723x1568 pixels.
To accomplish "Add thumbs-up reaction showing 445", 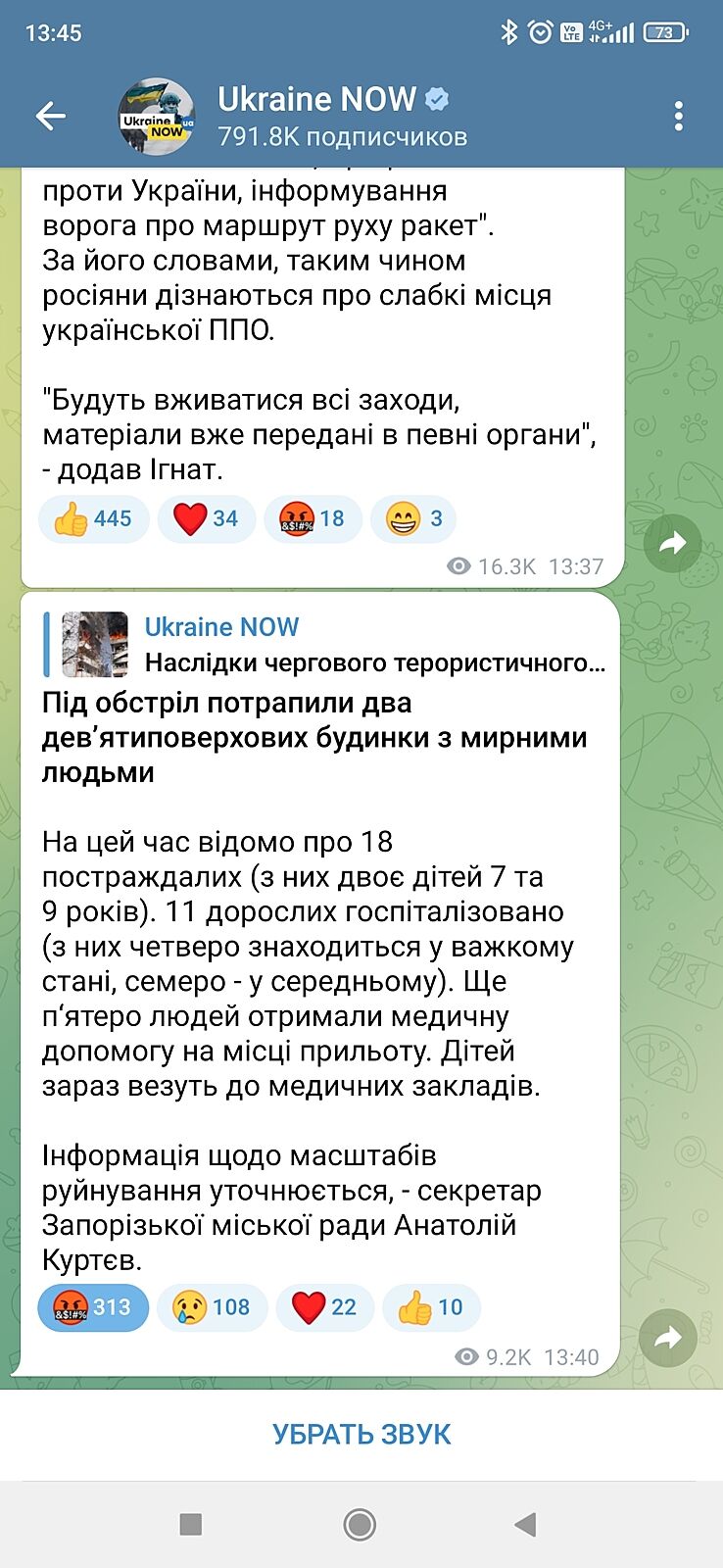I will coord(93,518).
